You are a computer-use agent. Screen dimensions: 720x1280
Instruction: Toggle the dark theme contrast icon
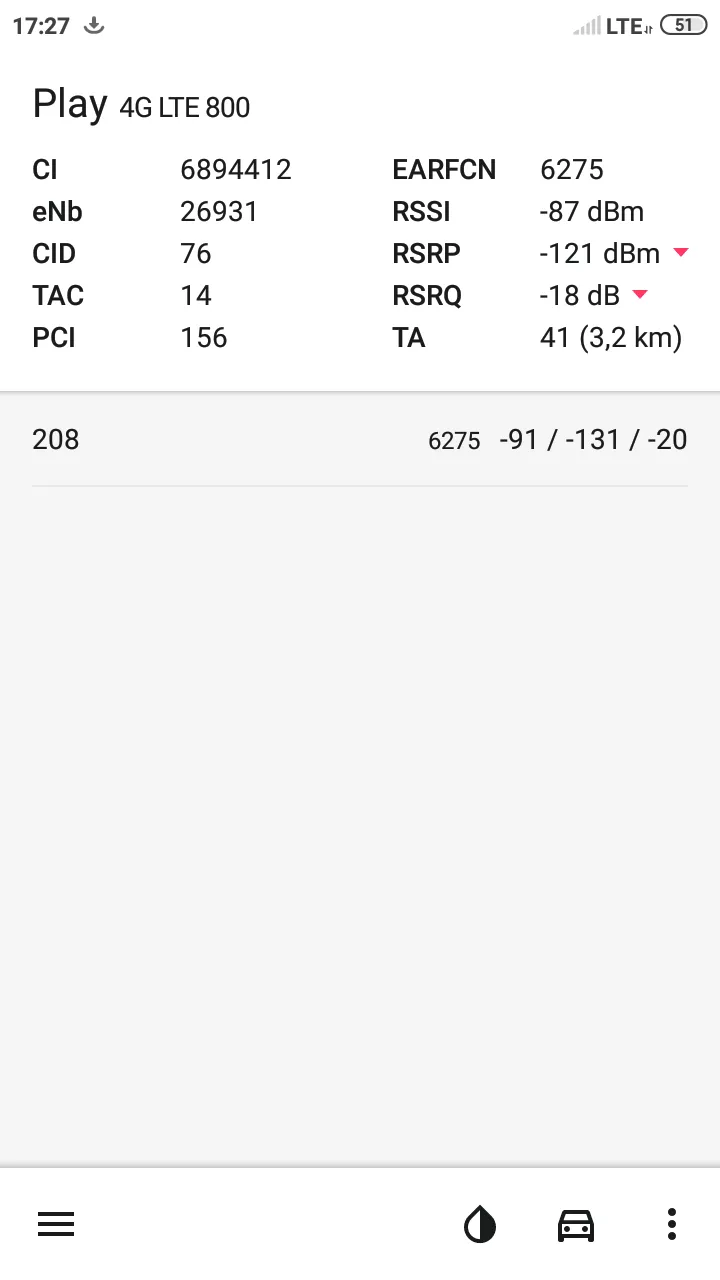[x=480, y=1224]
